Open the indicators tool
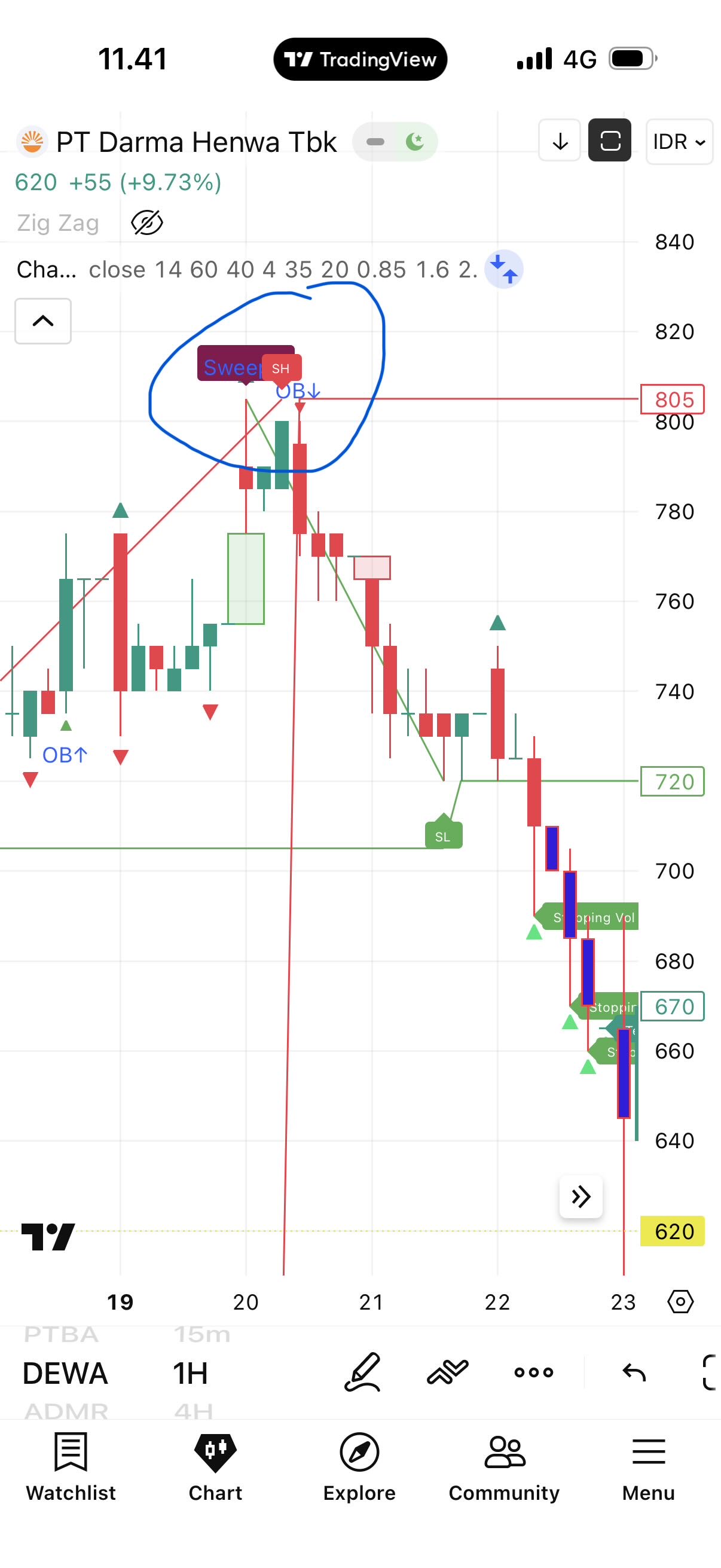This screenshot has width=721, height=1568. (x=448, y=1372)
